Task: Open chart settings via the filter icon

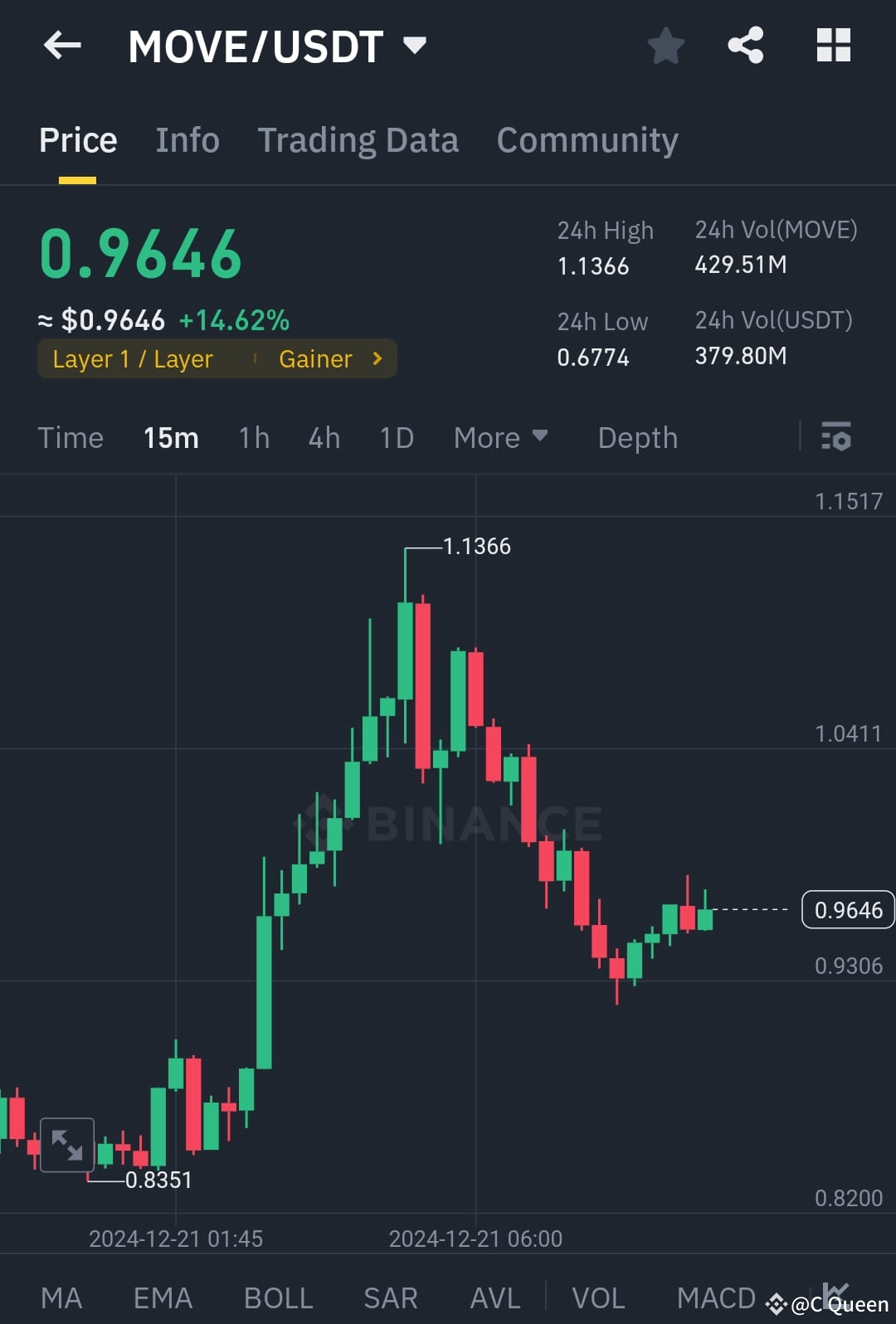Action: (x=836, y=437)
